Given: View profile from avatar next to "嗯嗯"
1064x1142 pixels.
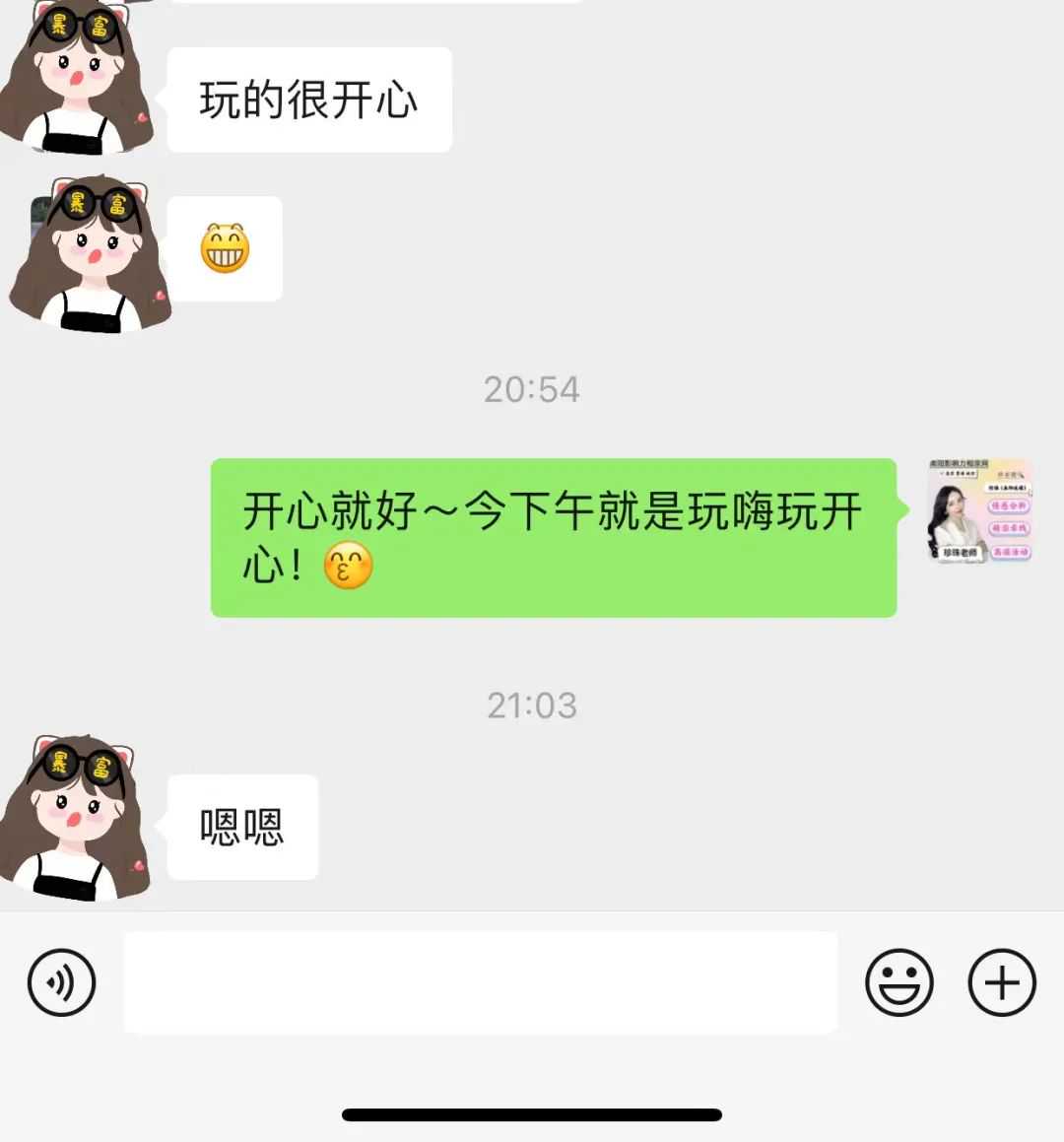Looking at the screenshot, I should [x=81, y=820].
